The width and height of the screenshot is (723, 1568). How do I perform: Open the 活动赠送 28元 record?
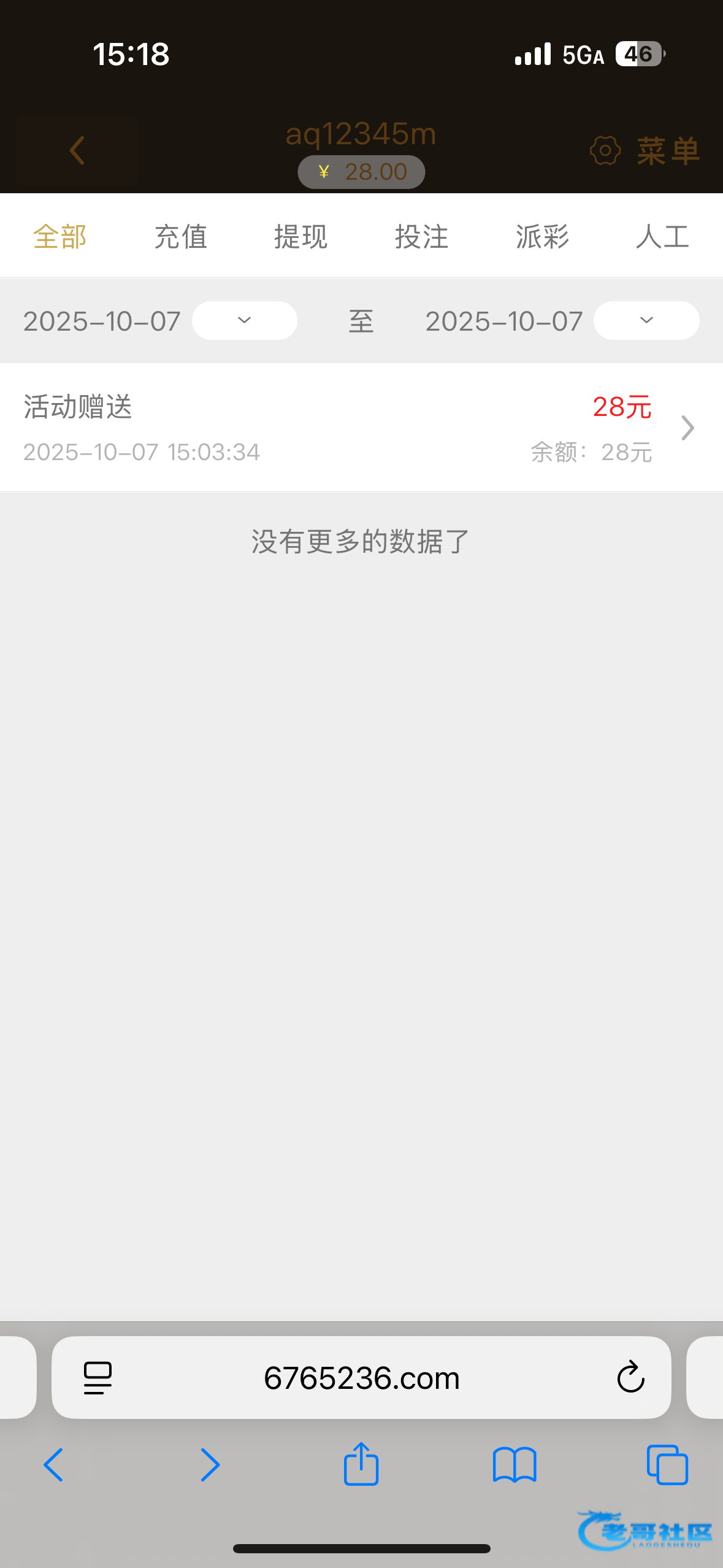click(x=361, y=428)
